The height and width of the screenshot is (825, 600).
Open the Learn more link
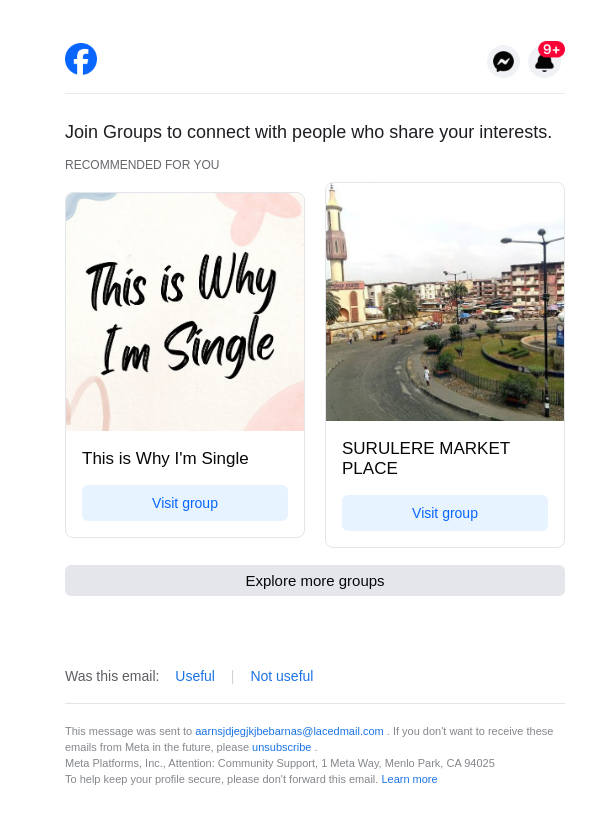[x=409, y=779]
